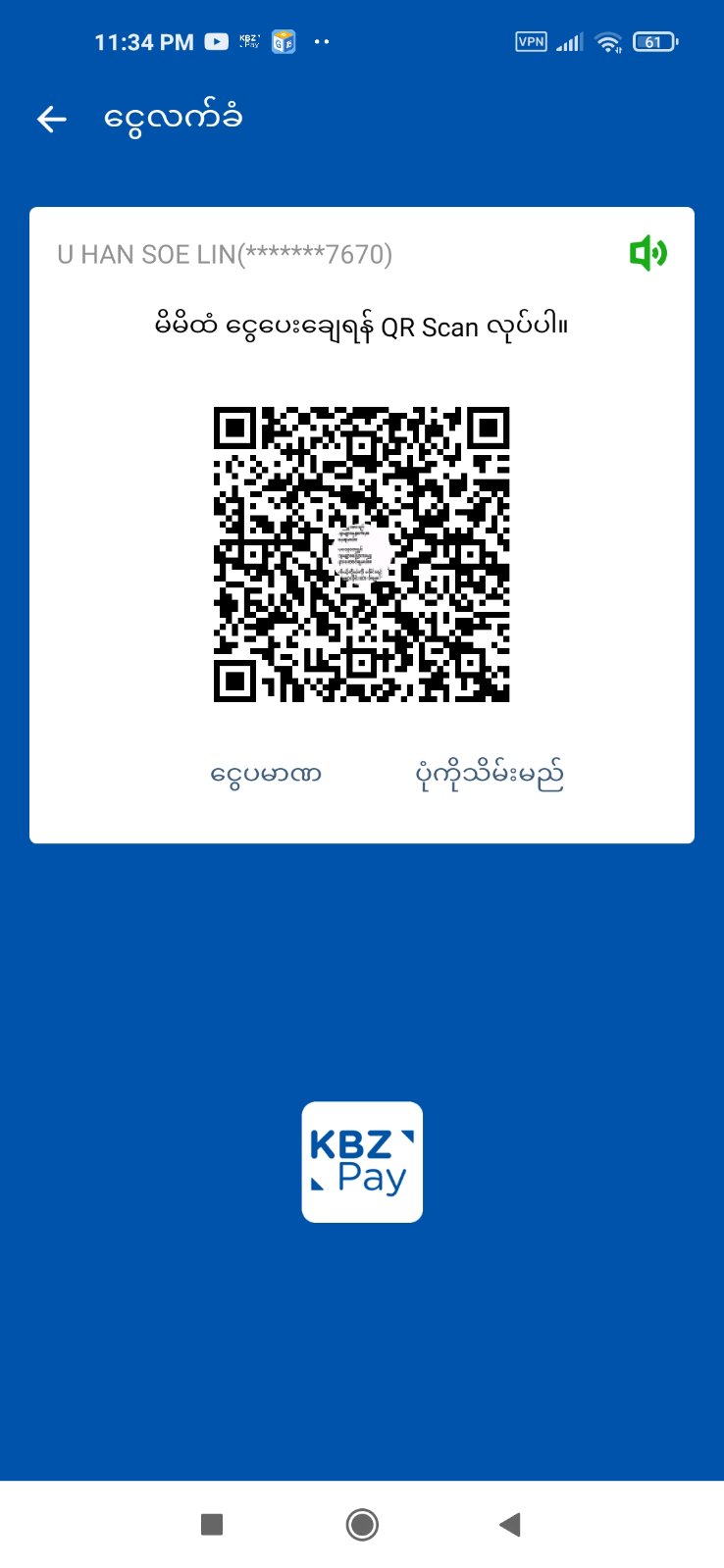Open recent apps from the navigation bar
Viewport: 724px width, 1568px height.
click(x=212, y=1524)
